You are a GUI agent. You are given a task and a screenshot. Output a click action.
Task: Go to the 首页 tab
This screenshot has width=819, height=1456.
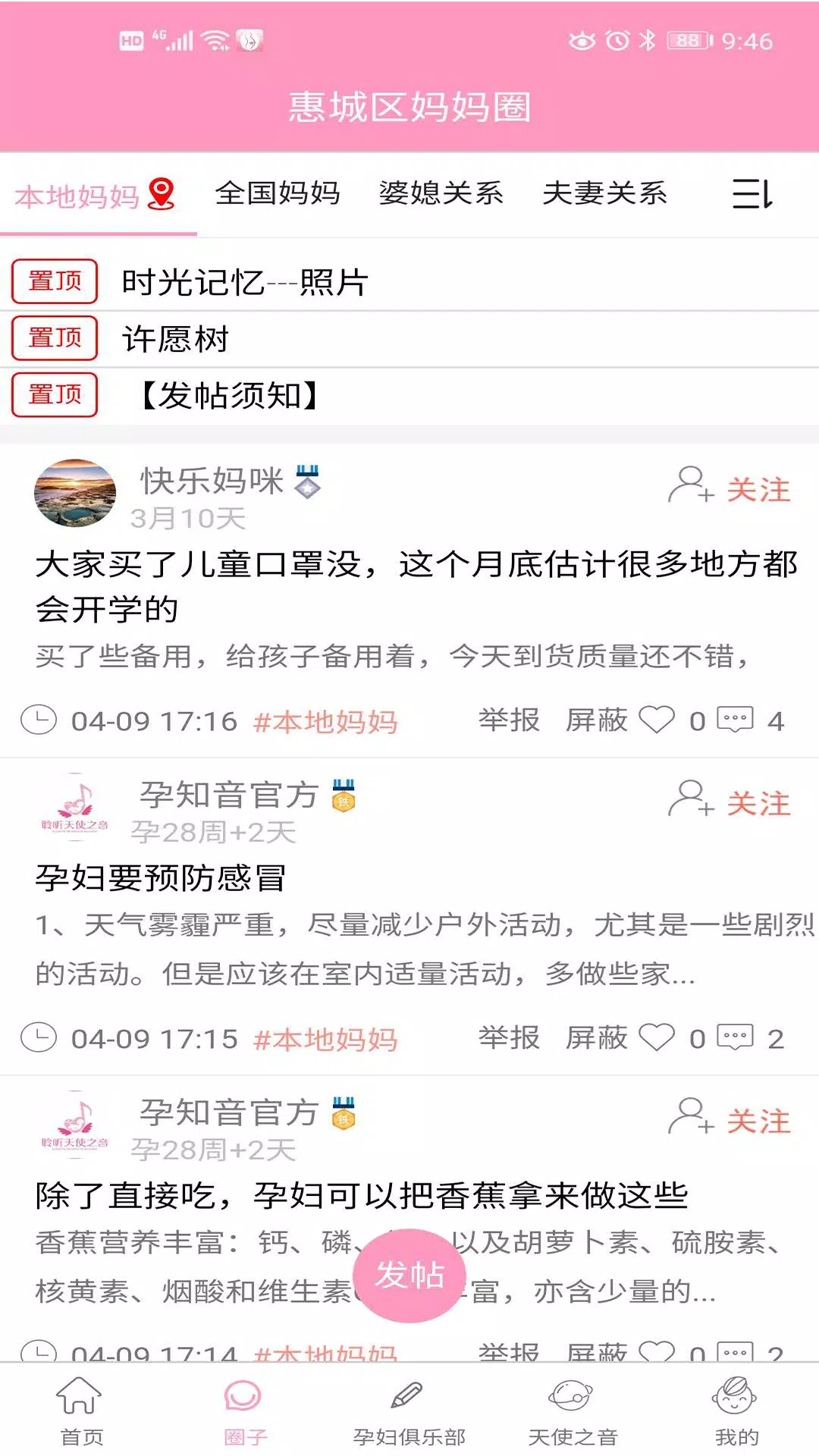tap(81, 1410)
